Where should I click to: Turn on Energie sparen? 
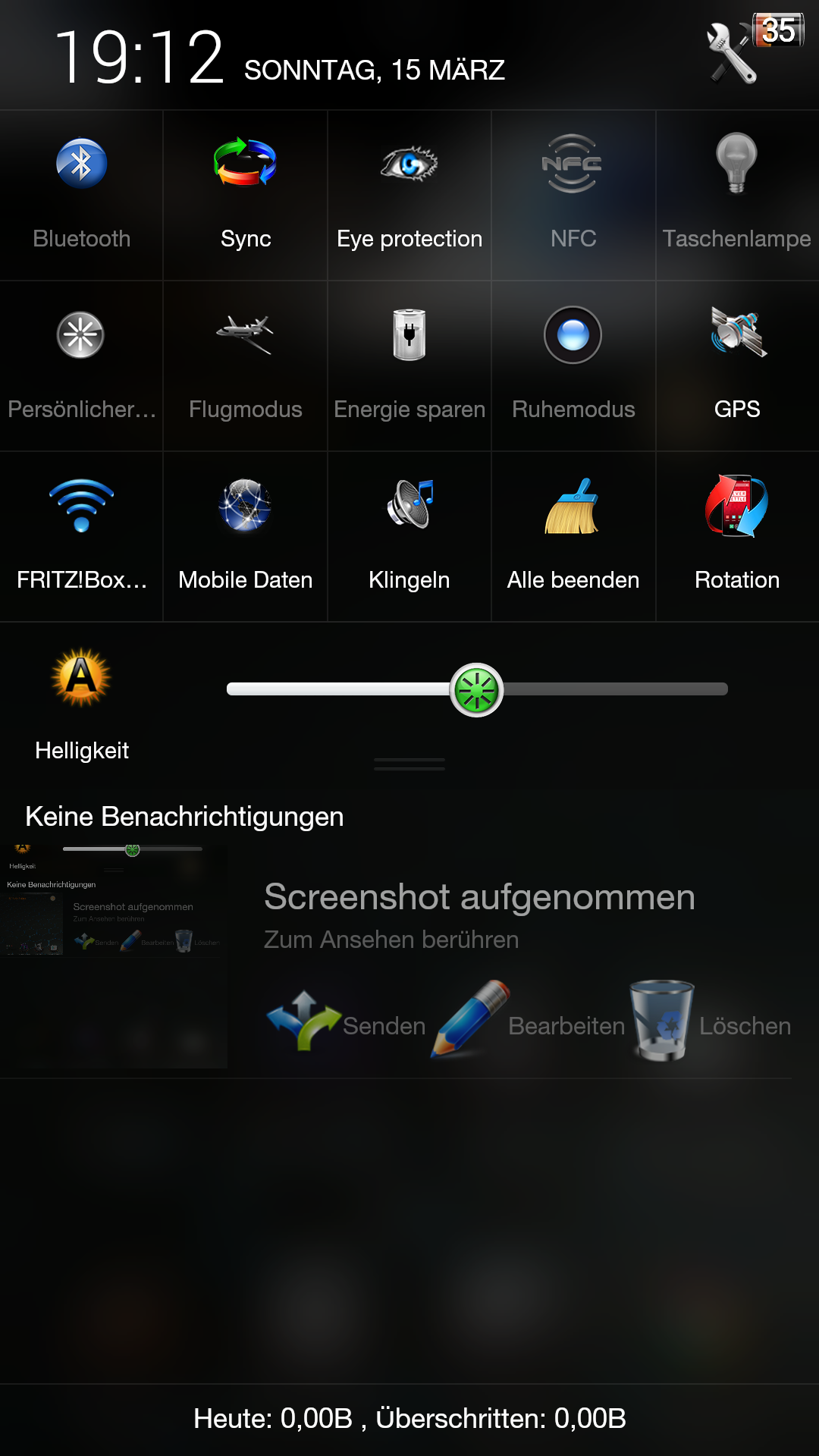409,366
